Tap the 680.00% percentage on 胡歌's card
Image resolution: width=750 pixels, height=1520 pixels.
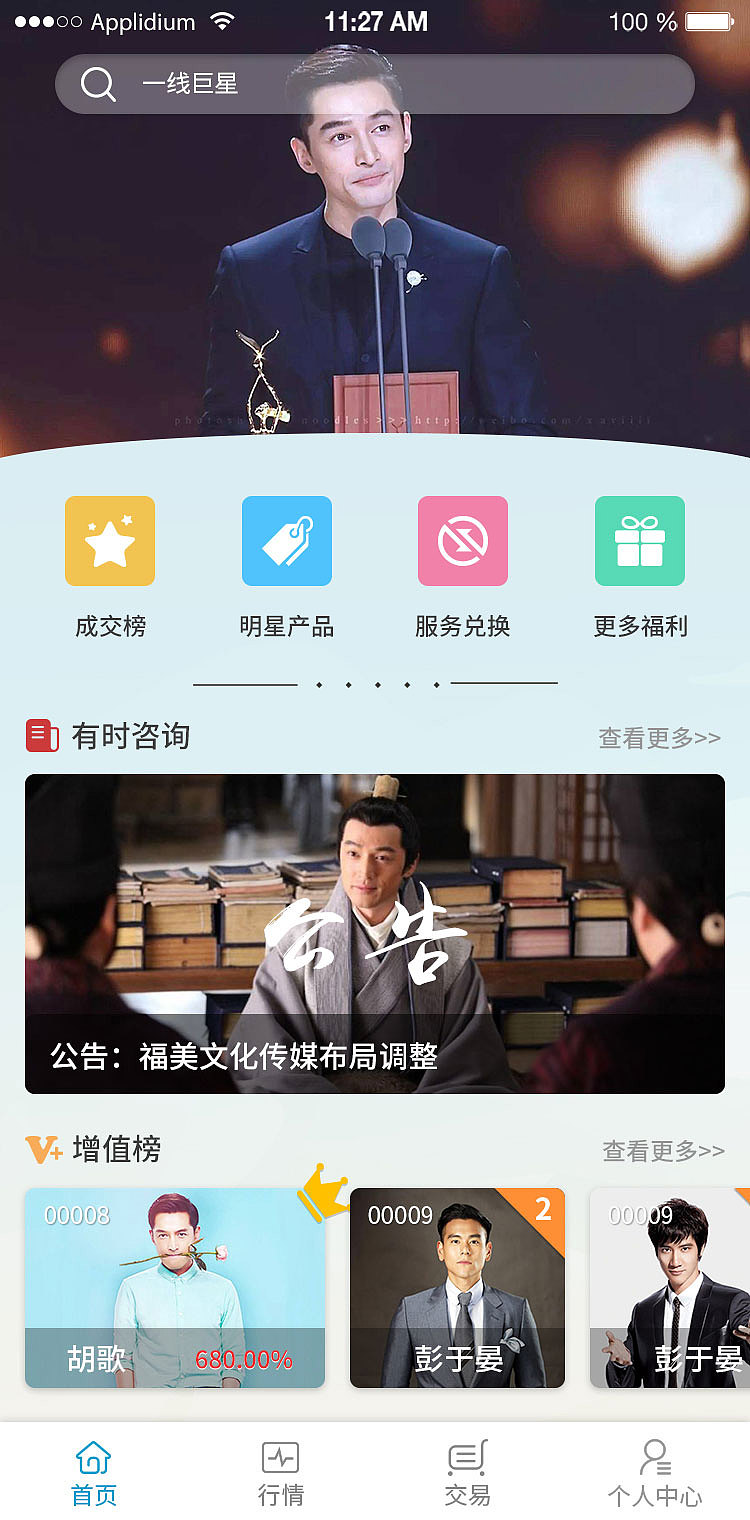pos(242,1358)
